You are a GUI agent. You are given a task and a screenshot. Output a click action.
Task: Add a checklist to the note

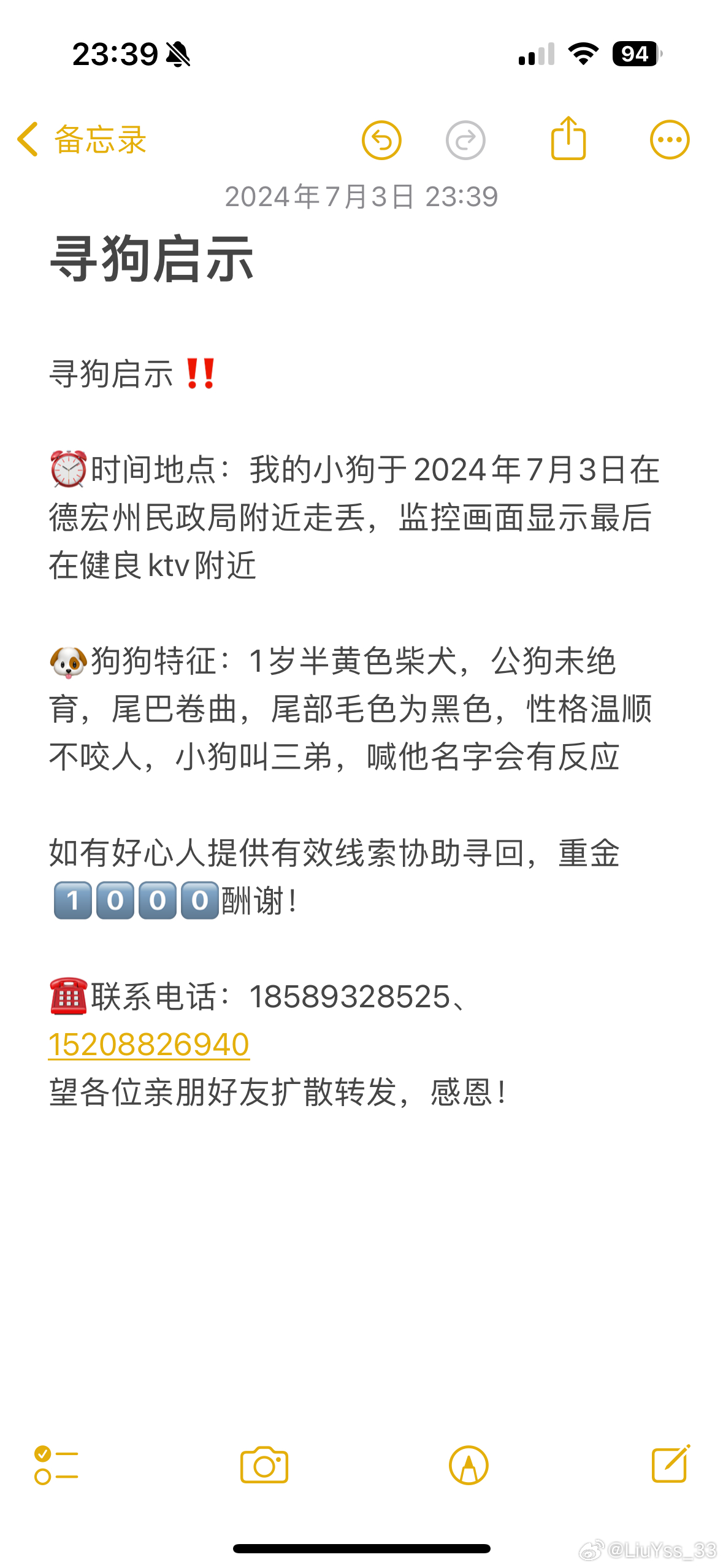coord(56,1465)
